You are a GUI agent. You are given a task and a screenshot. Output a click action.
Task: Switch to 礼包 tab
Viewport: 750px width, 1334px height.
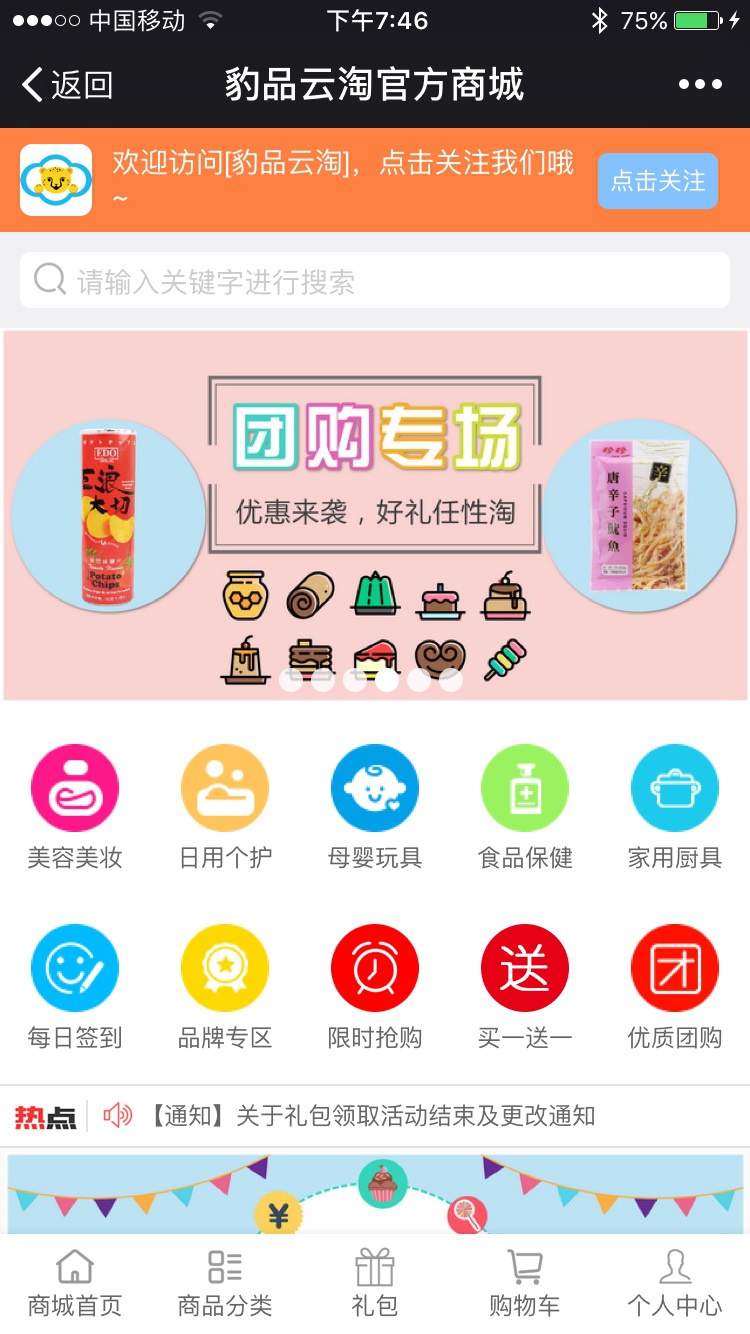pyautogui.click(x=375, y=1284)
